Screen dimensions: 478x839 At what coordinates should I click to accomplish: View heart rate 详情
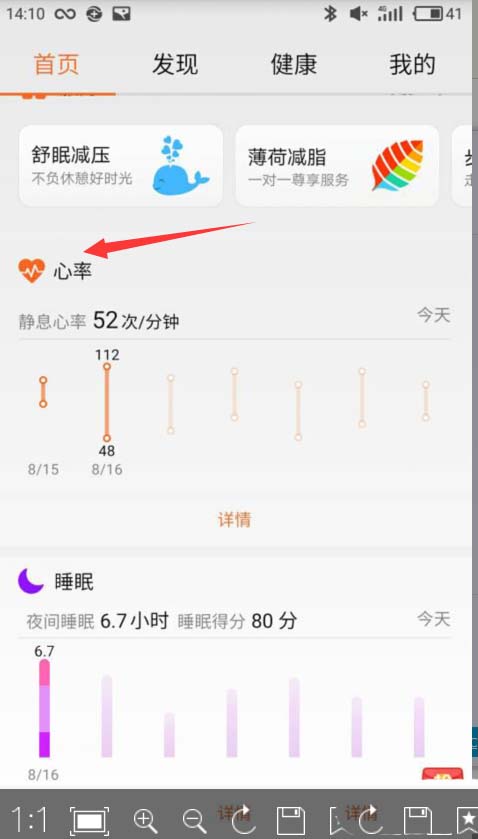[234, 520]
